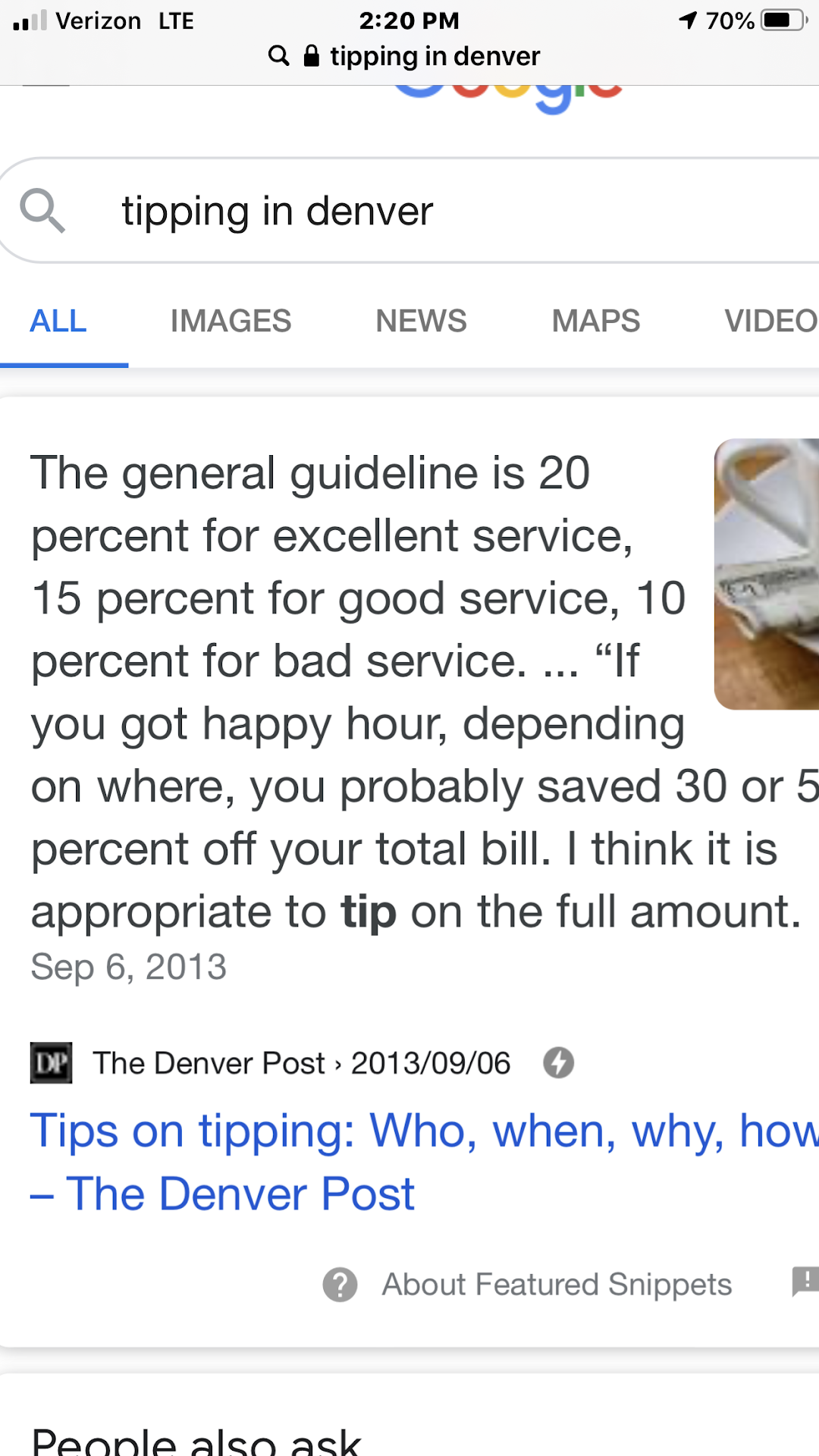Tap the magnifier icon in search box

(42, 211)
